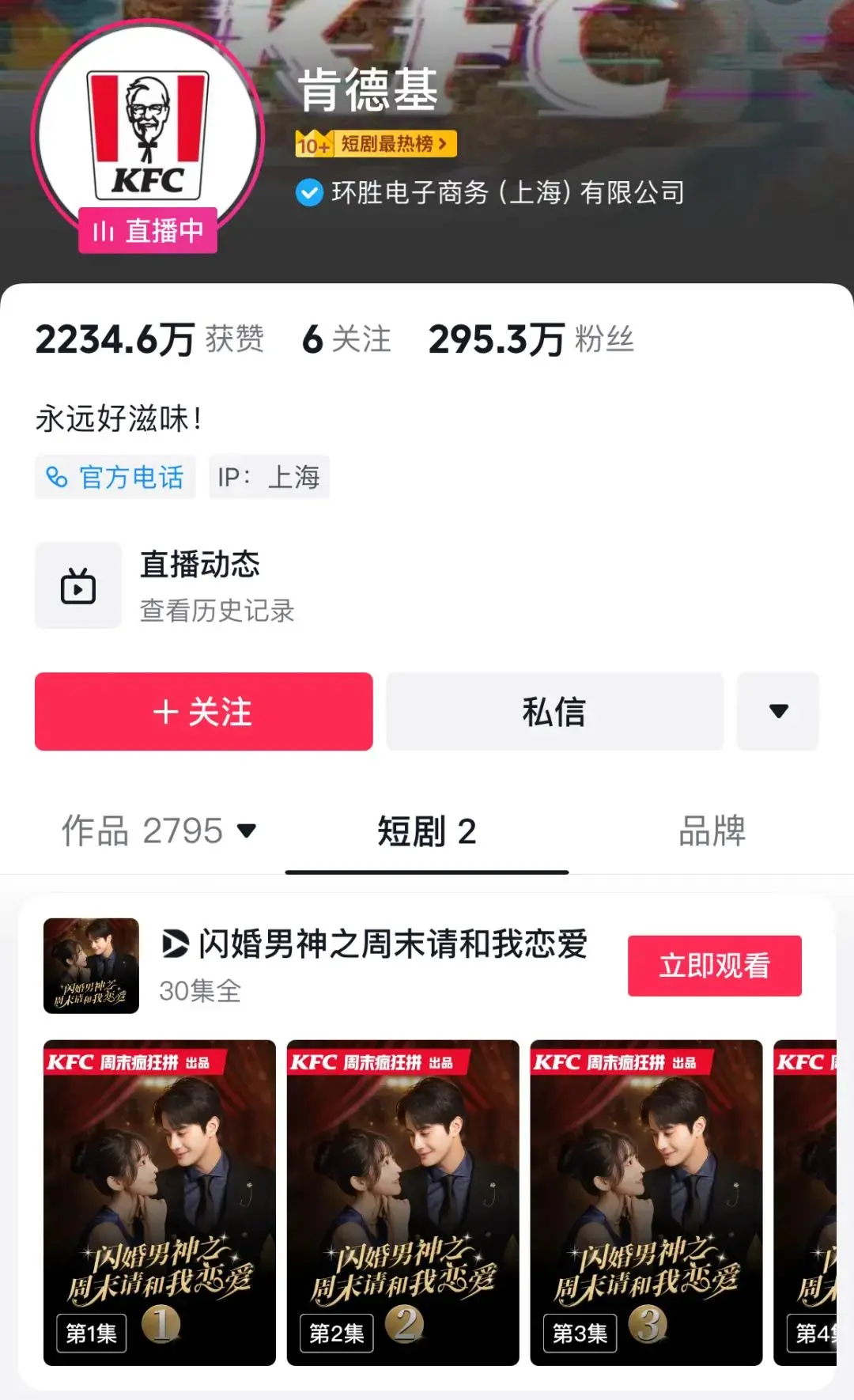The height and width of the screenshot is (1400, 854).
Task: Click the IP: 上海 location tag
Action: [x=269, y=477]
